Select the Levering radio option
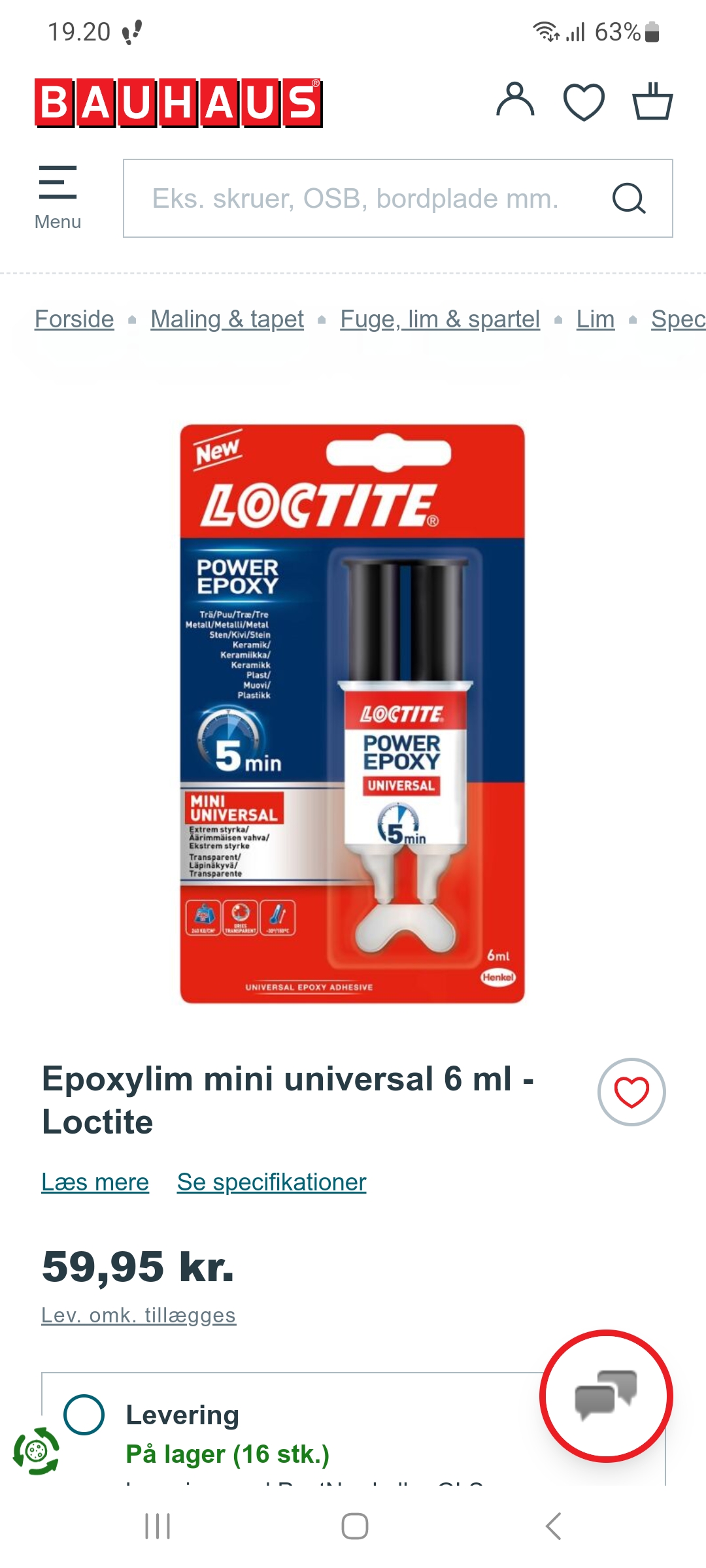Screen dimensions: 706x1568 tap(84, 1414)
